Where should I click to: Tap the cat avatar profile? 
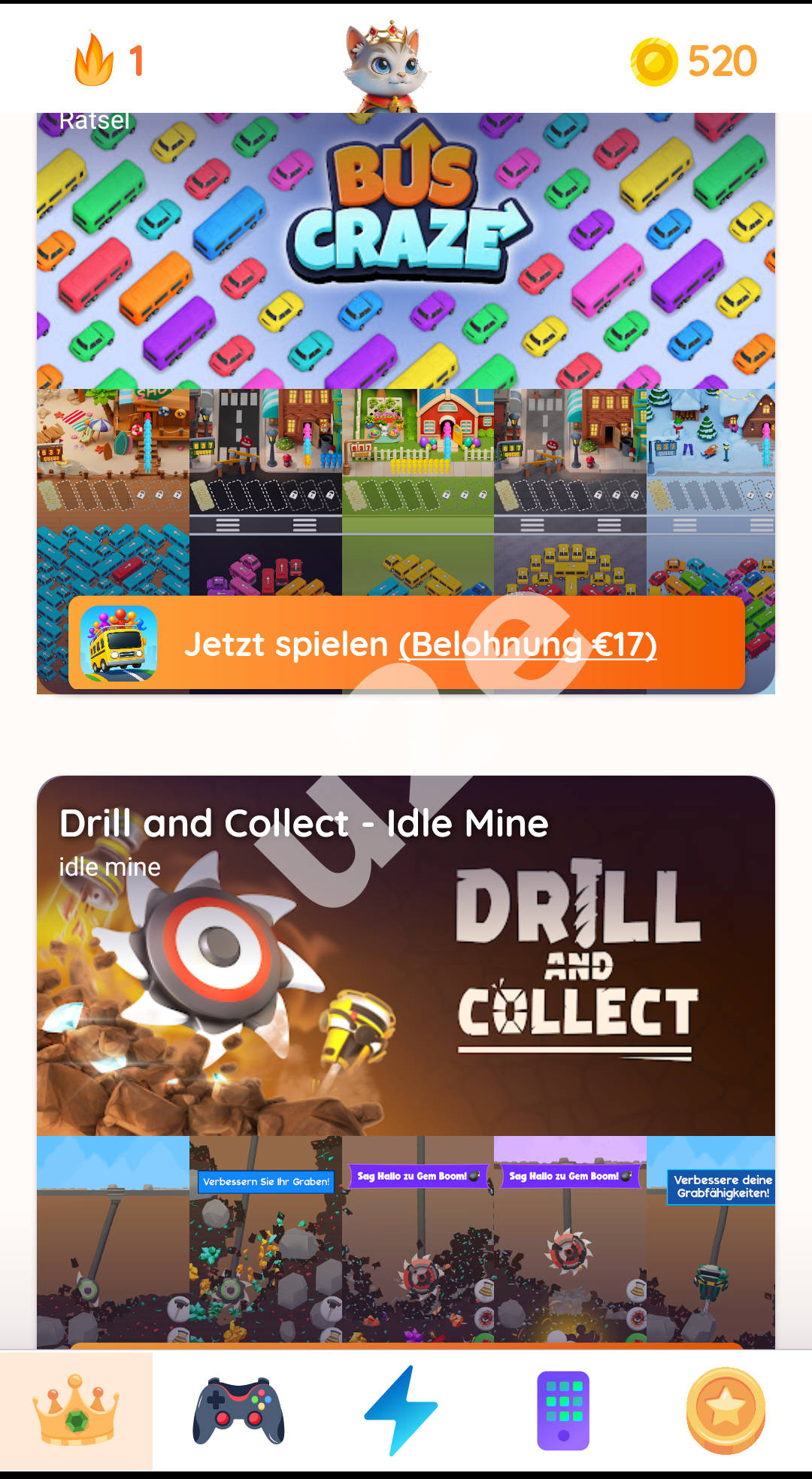click(385, 64)
